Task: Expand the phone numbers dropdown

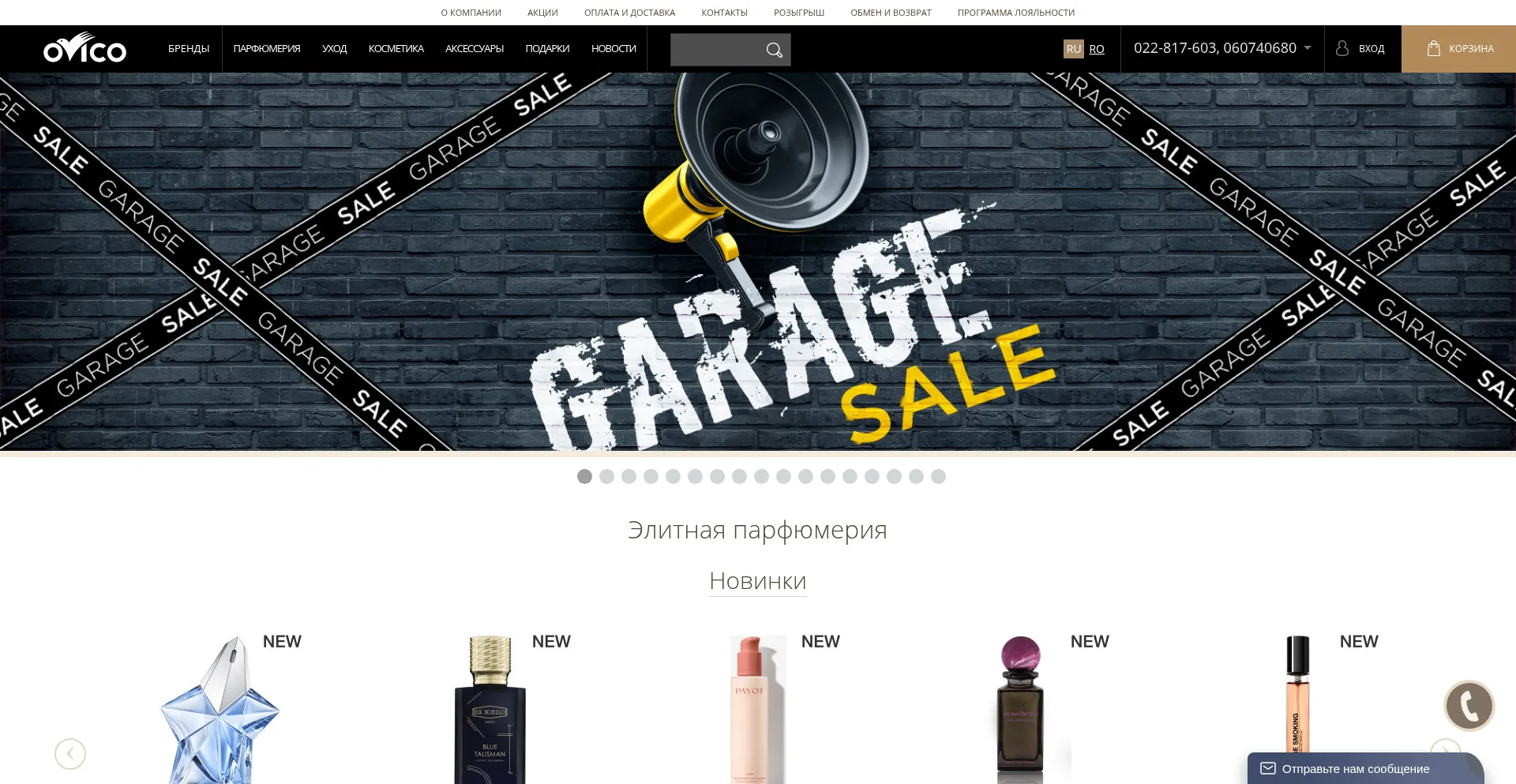Action: tap(1308, 48)
